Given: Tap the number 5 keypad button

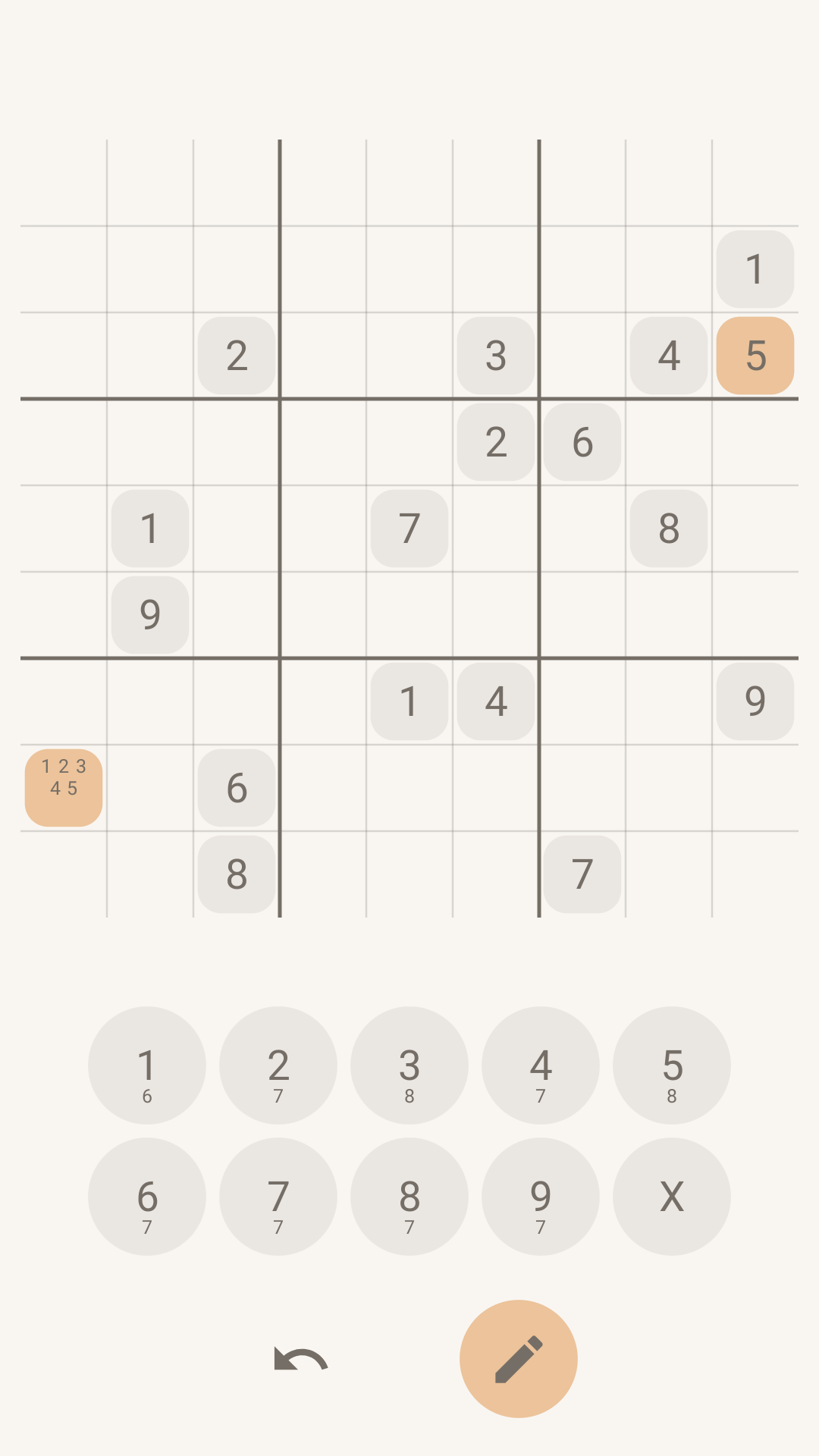Looking at the screenshot, I should click(672, 1065).
